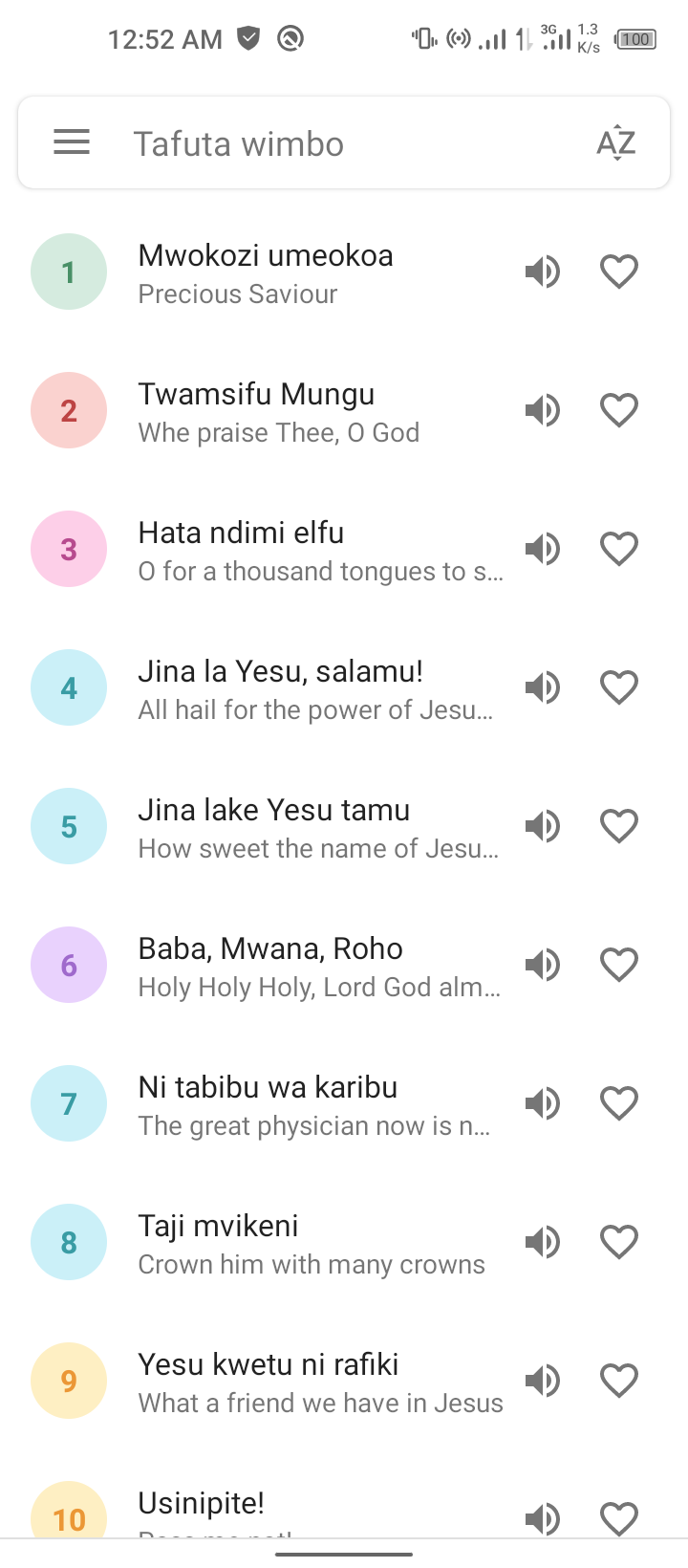The height and width of the screenshot is (1568, 688).
Task: Play audio for "Yesu kwetu ni rafiki"
Action: (542, 1380)
